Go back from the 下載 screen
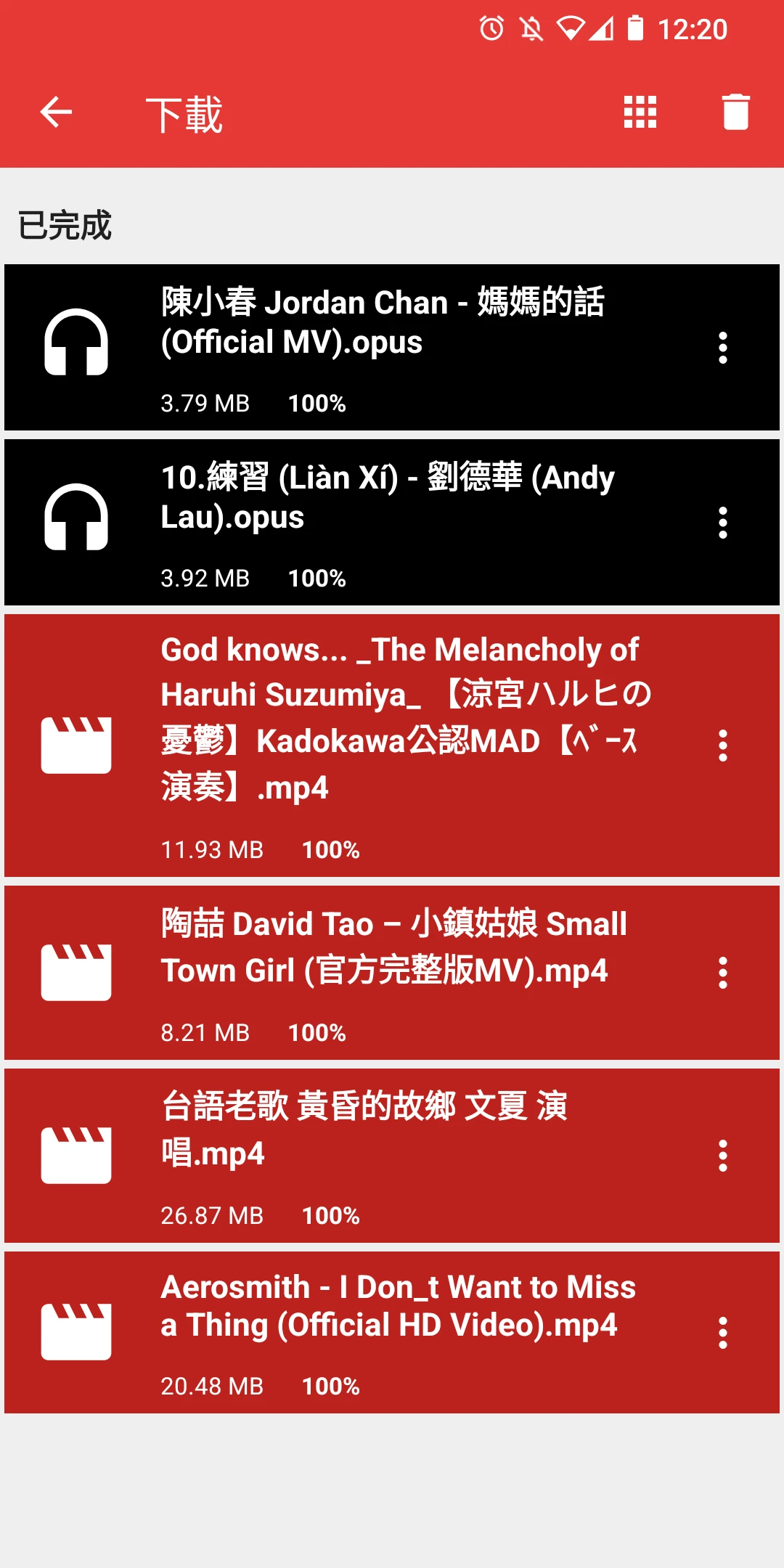The width and height of the screenshot is (784, 1568). coord(56,113)
